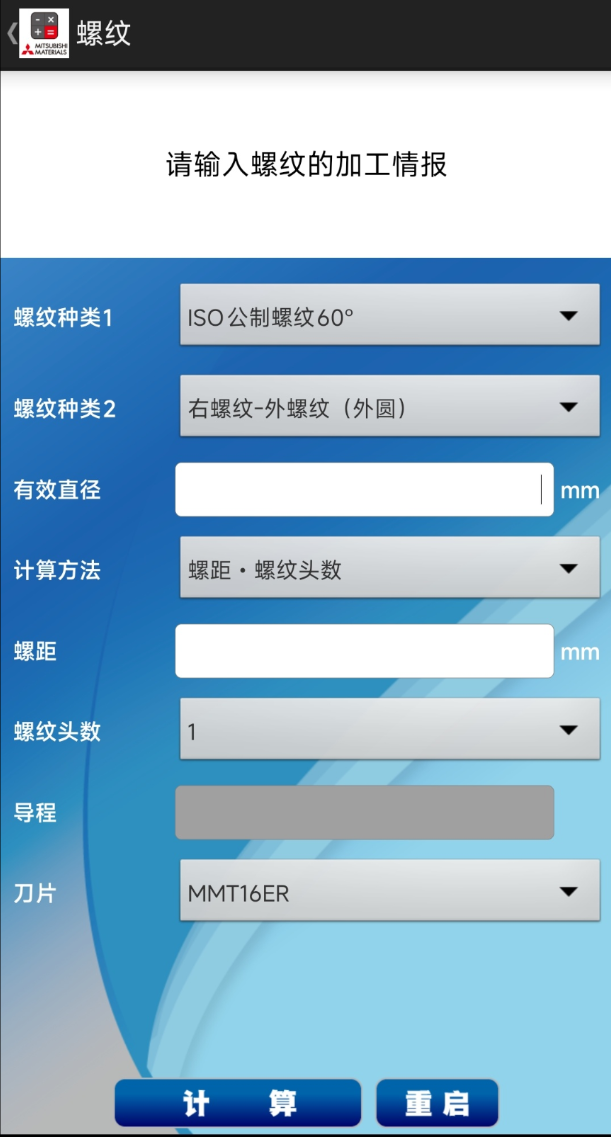Tap the 计算 button
The height and width of the screenshot is (1137, 611).
coord(238,1103)
